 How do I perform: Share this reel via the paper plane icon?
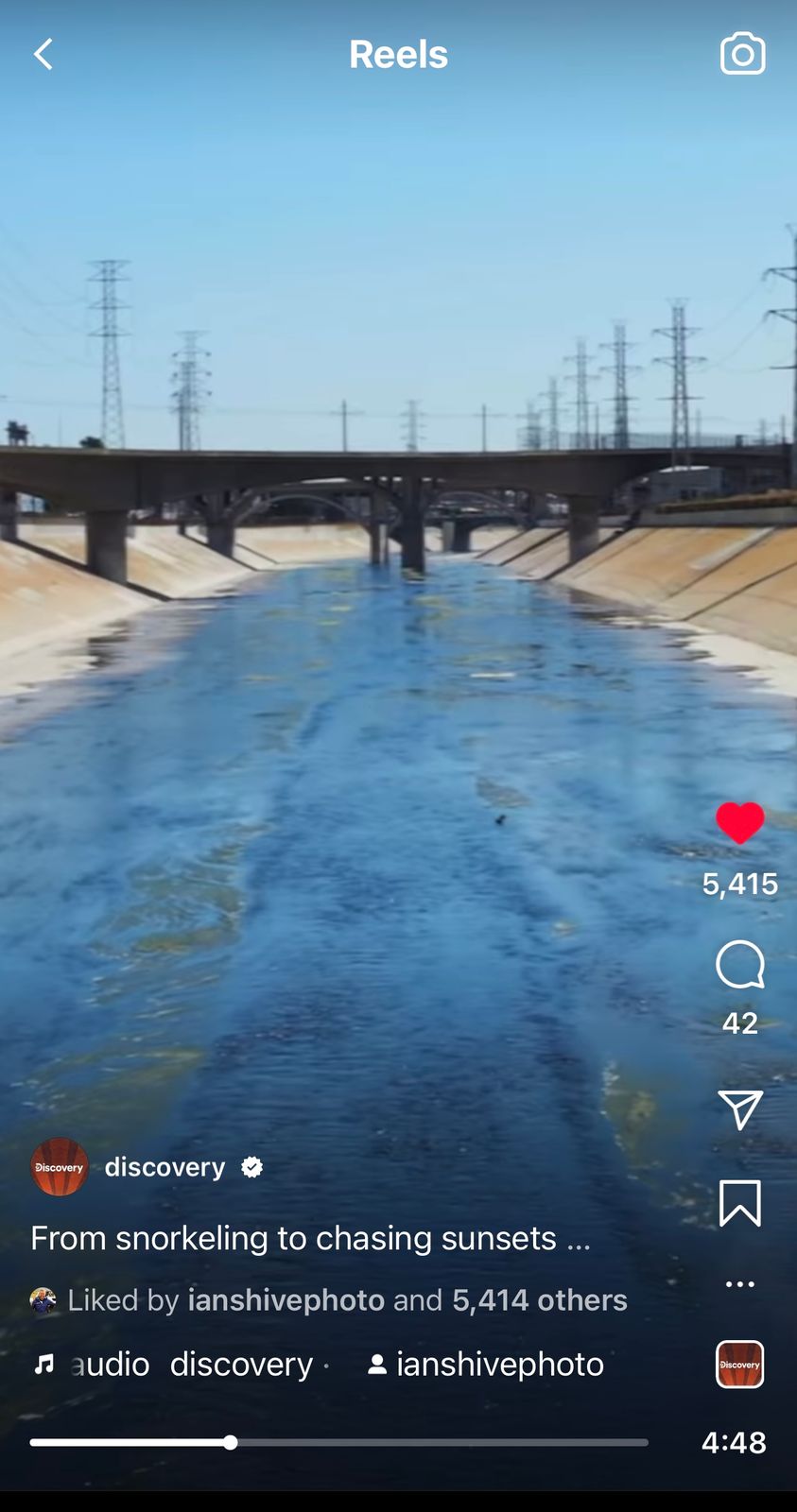739,1109
